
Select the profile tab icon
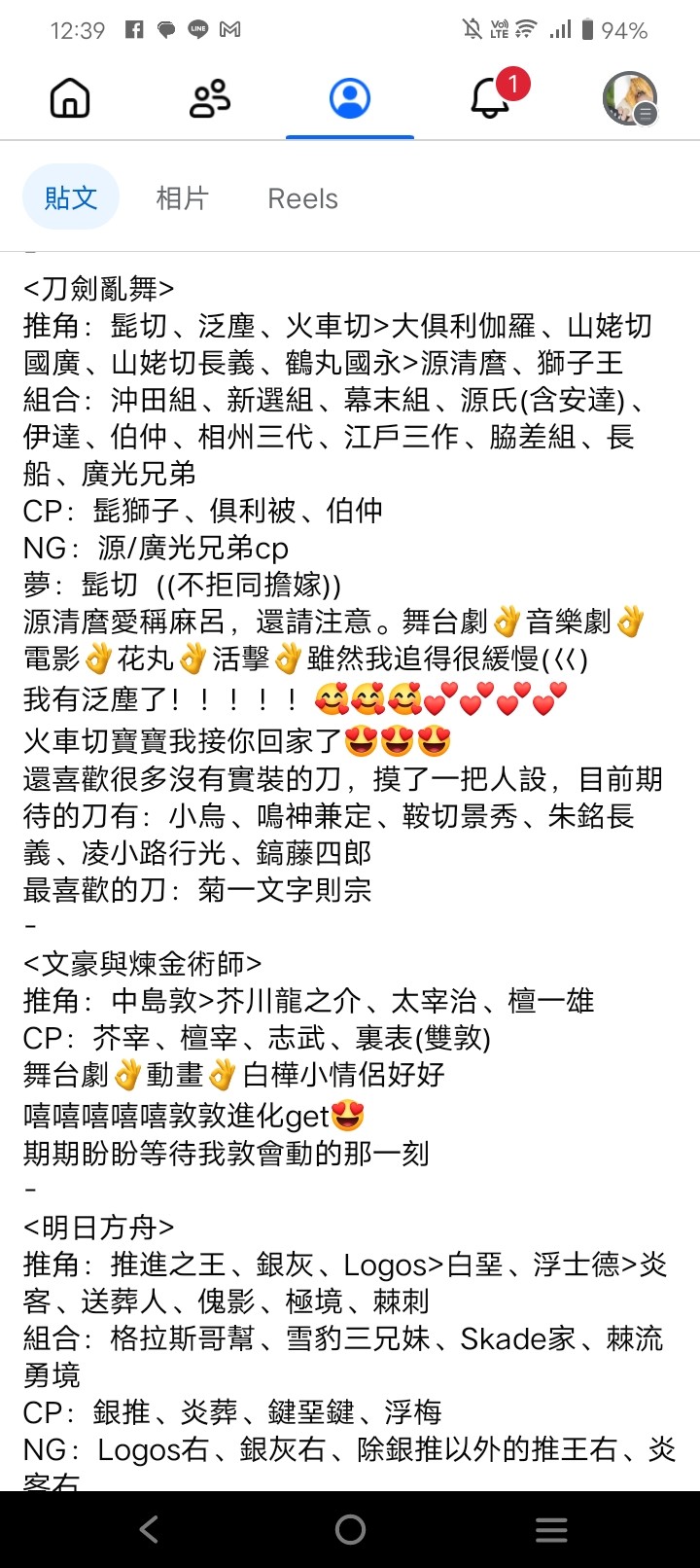pos(350,98)
